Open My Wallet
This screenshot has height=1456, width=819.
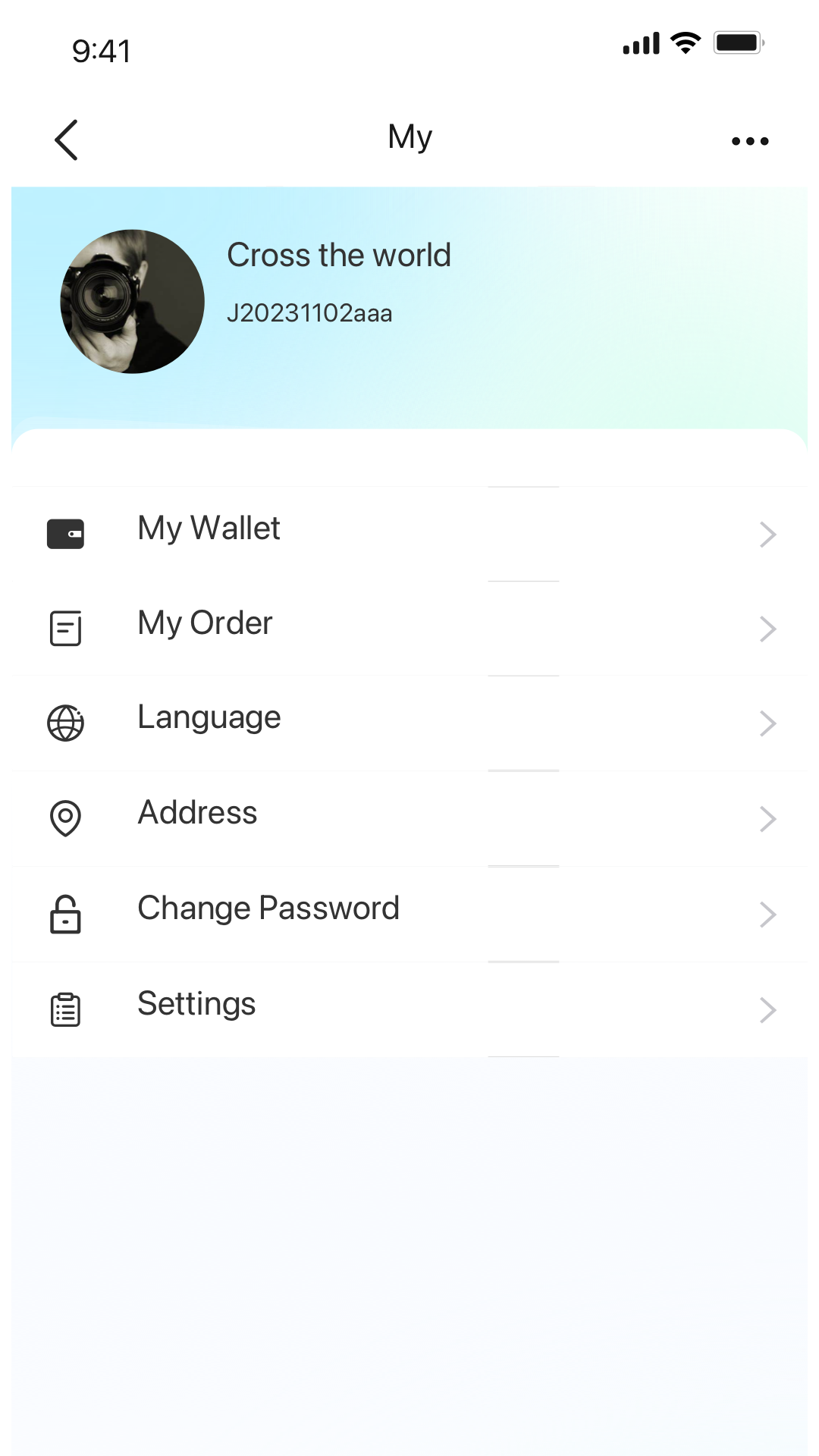409,534
